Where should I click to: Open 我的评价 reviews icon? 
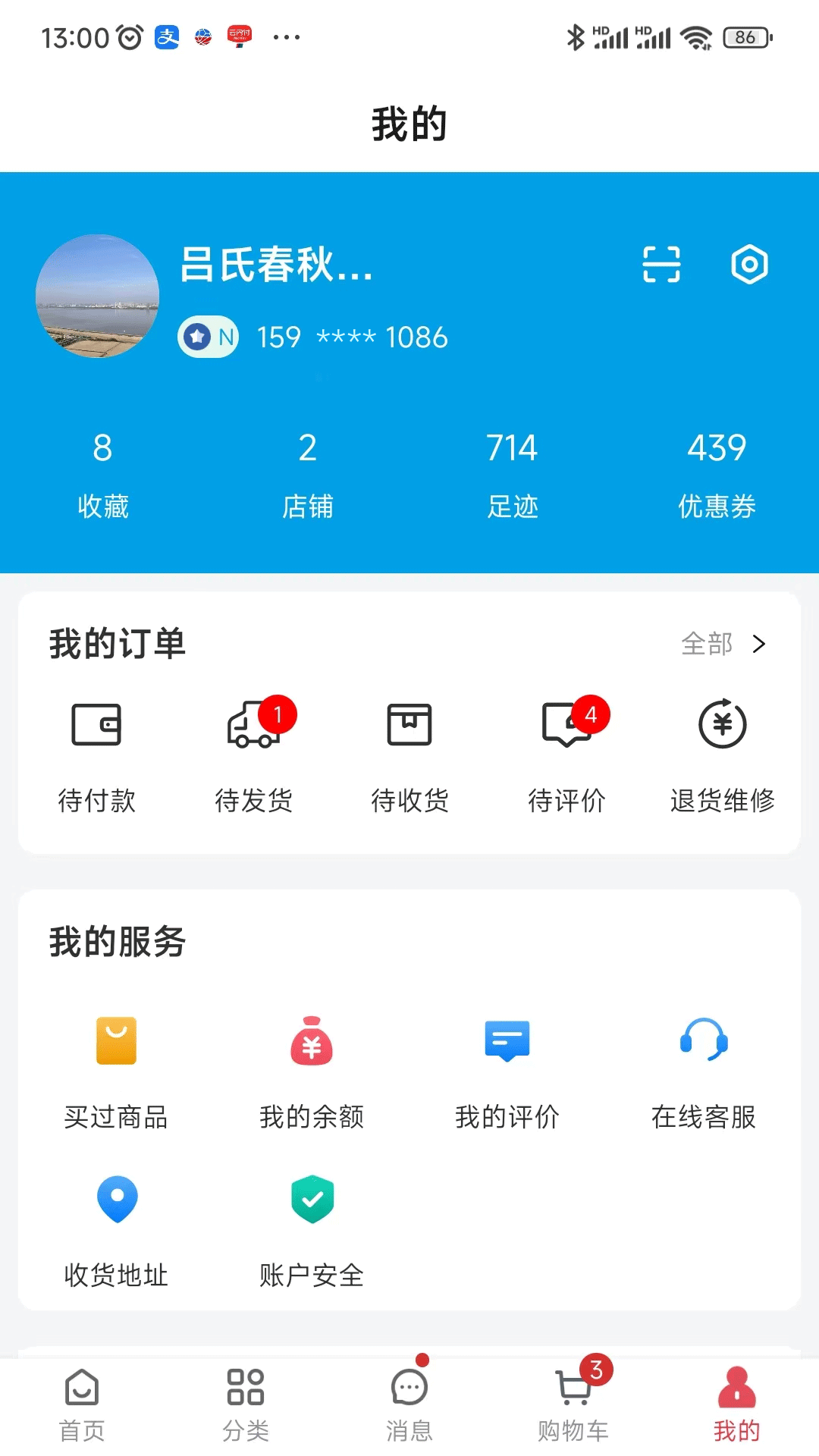pos(507,1040)
